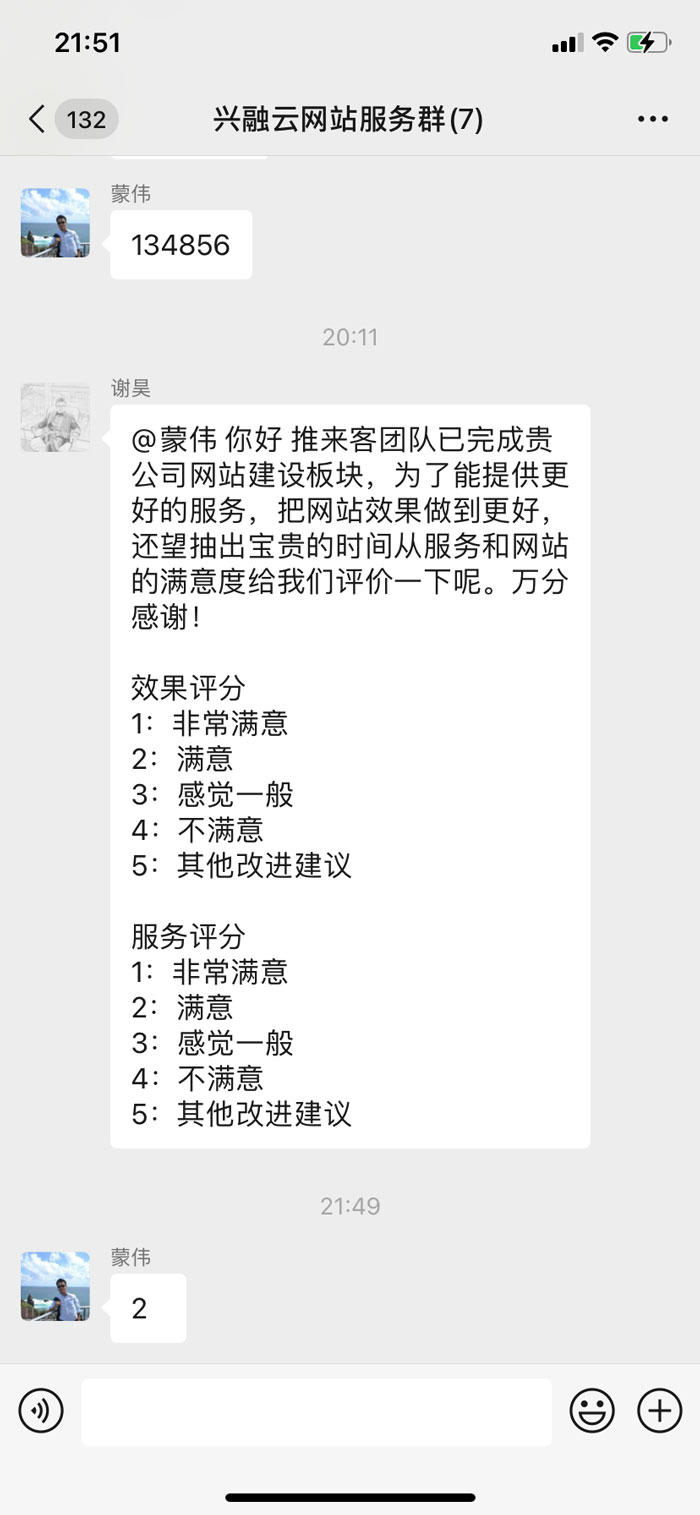Switch to voice message input
Viewport: 700px width, 1515px height.
click(x=41, y=1411)
